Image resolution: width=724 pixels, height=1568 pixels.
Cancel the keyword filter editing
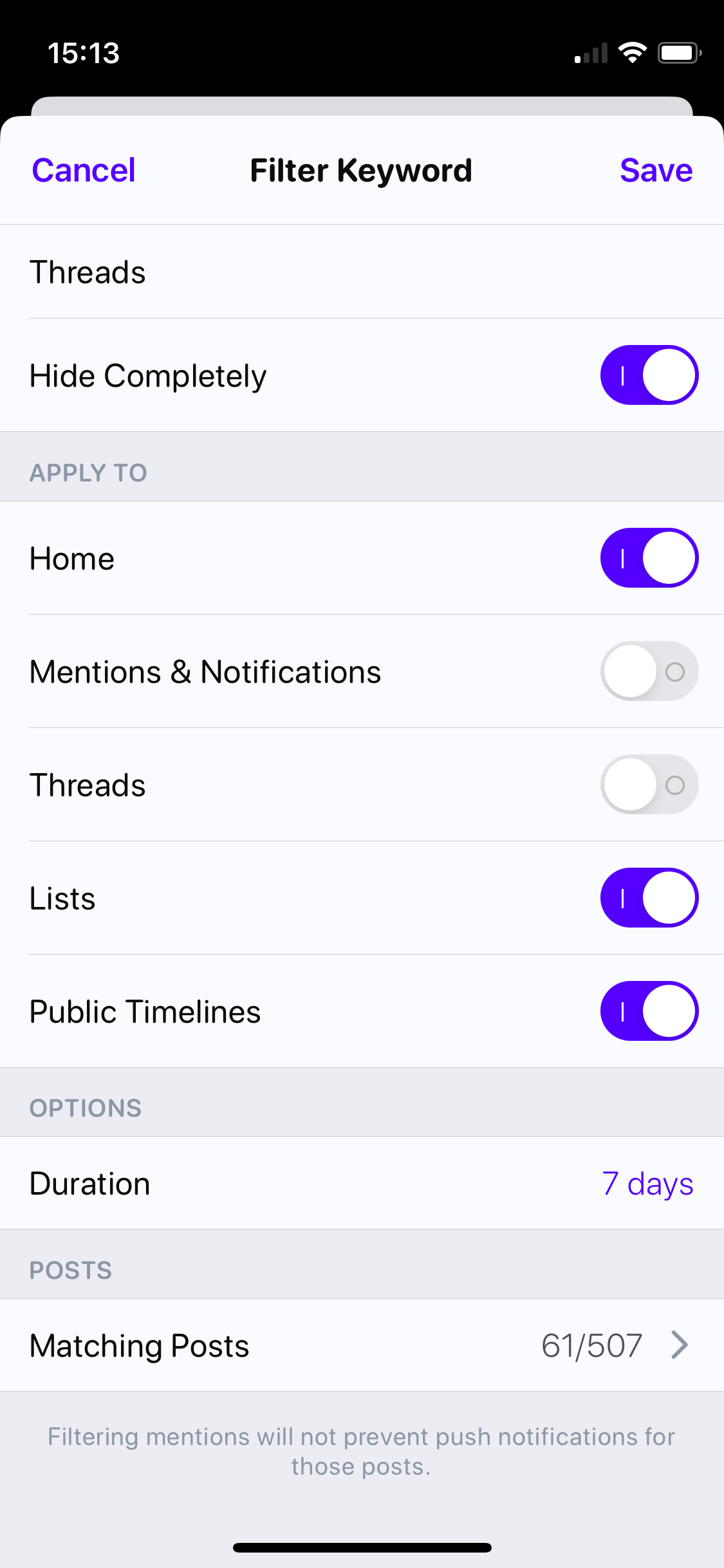pyautogui.click(x=84, y=171)
